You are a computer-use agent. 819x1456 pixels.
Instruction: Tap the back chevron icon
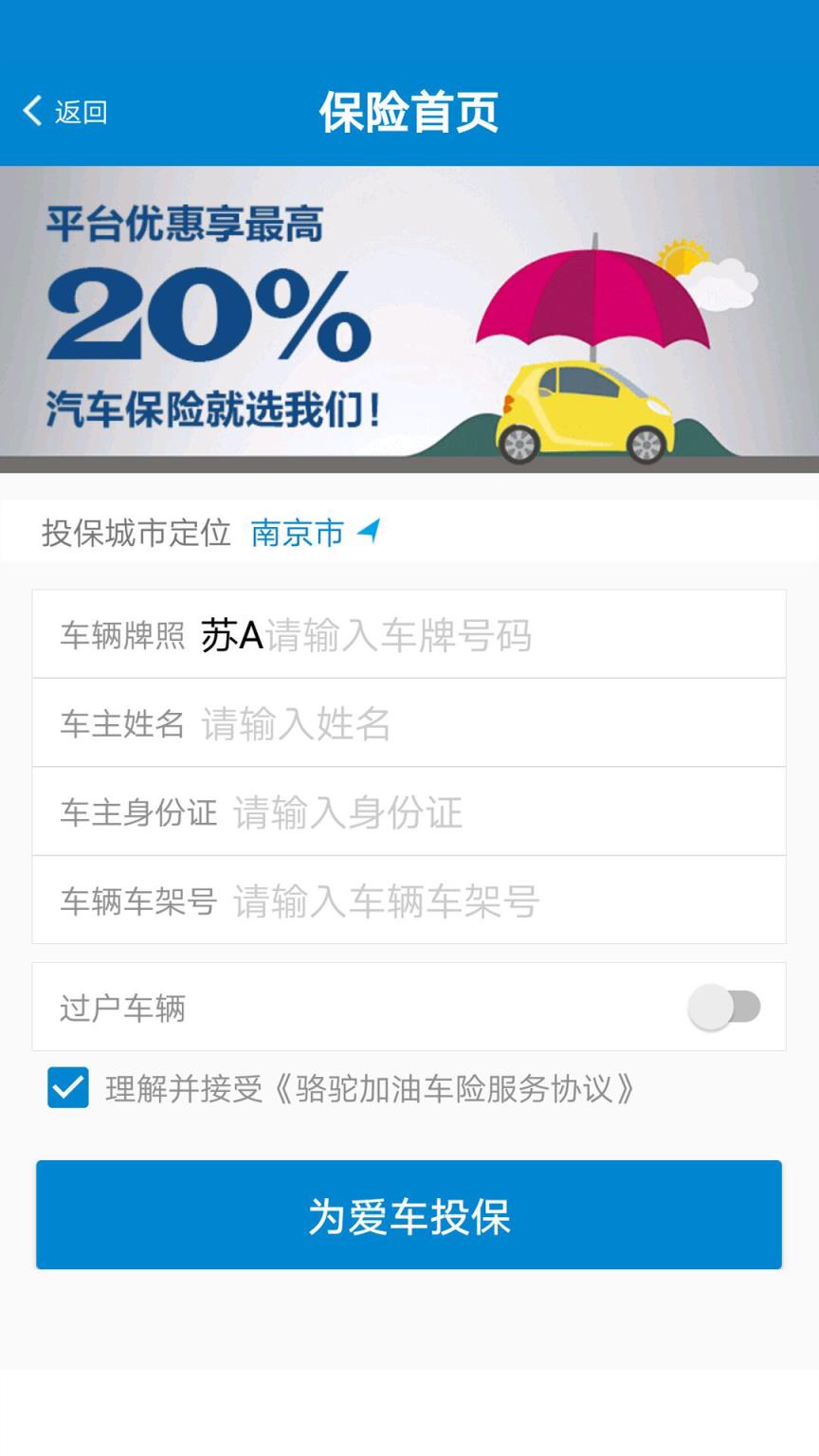[x=31, y=111]
